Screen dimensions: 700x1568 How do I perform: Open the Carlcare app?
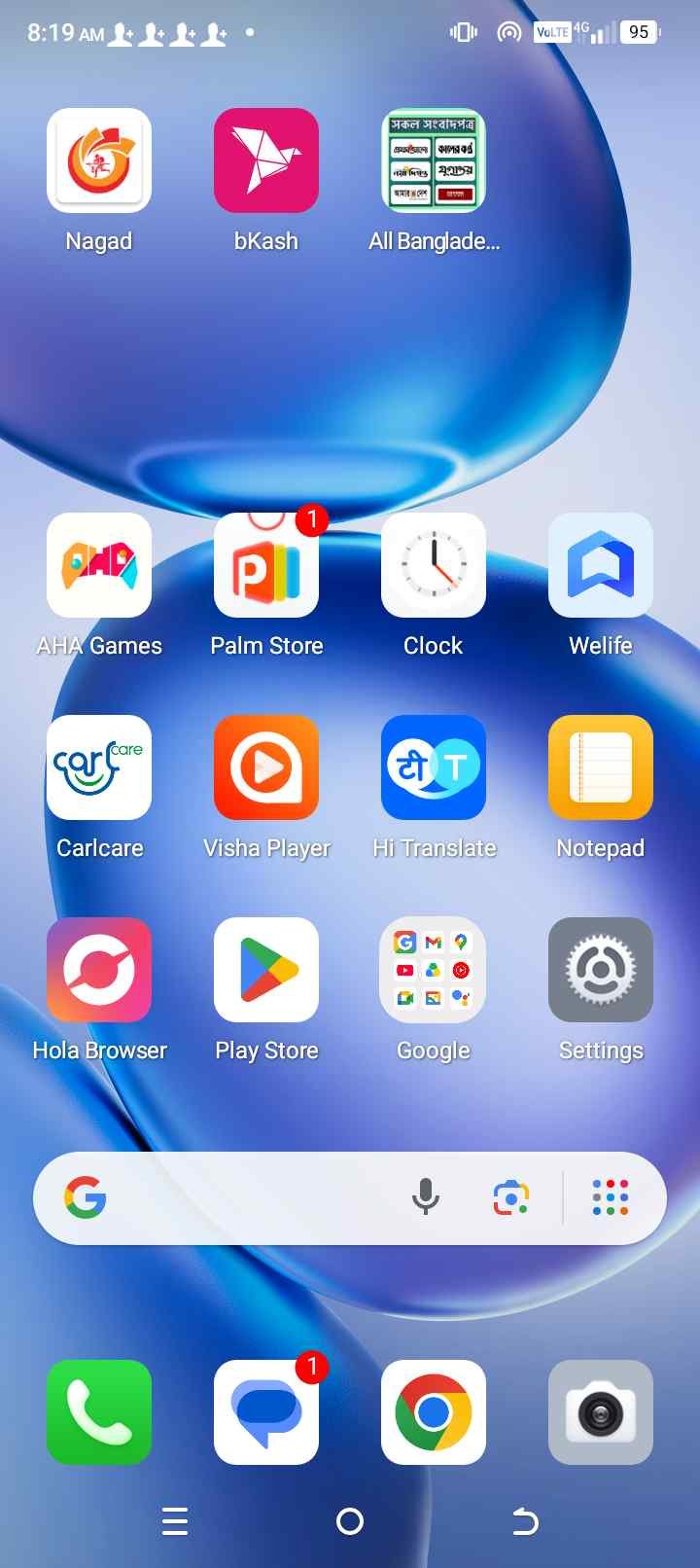click(x=99, y=767)
